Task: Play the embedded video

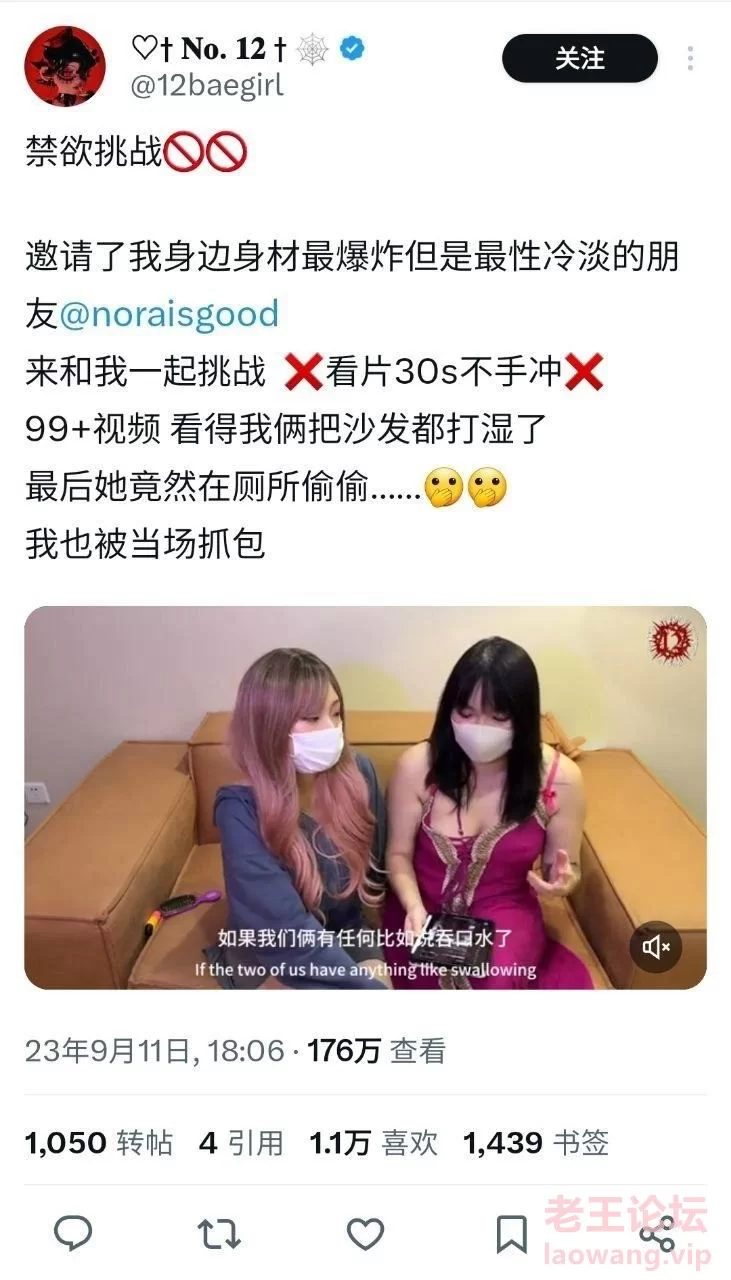Action: [365, 797]
